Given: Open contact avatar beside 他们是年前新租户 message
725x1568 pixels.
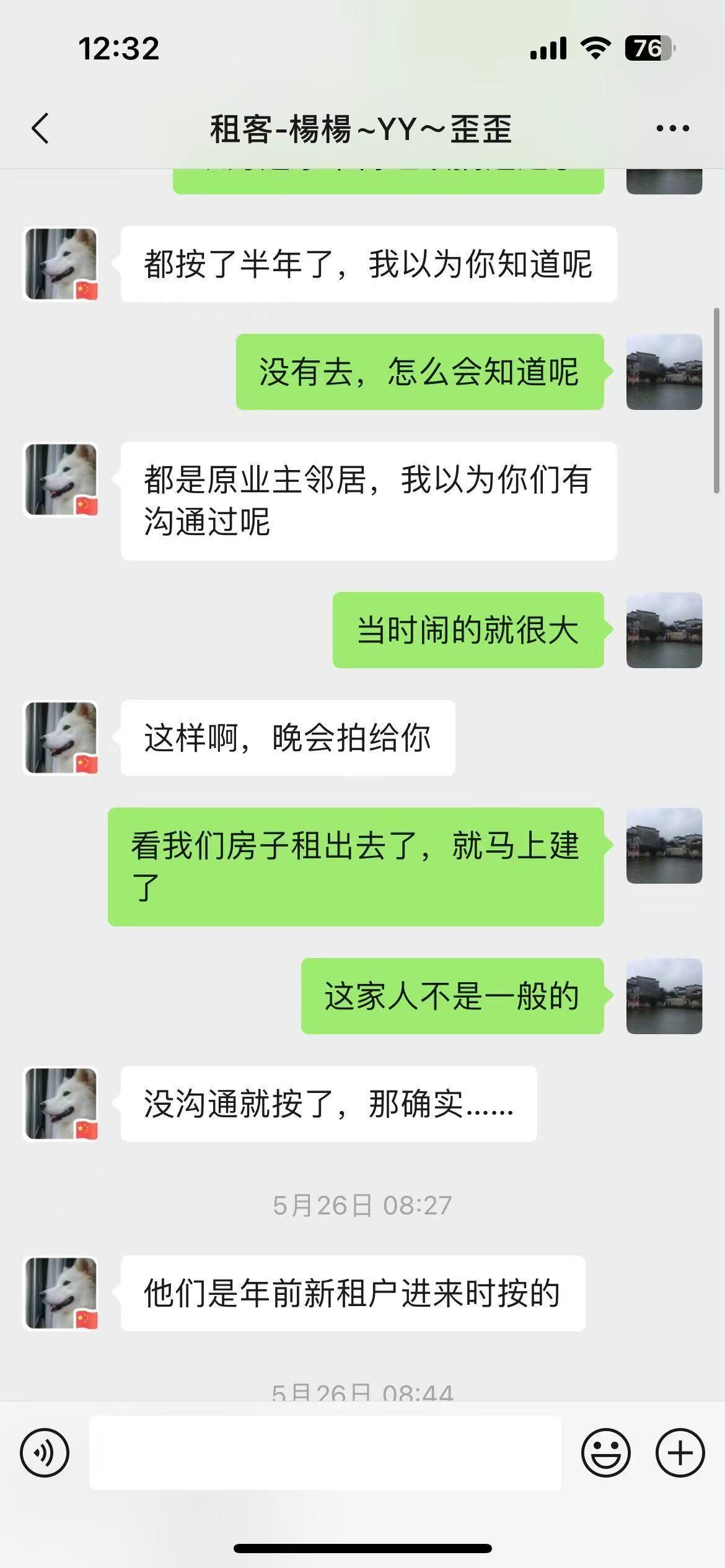Looking at the screenshot, I should [61, 1293].
